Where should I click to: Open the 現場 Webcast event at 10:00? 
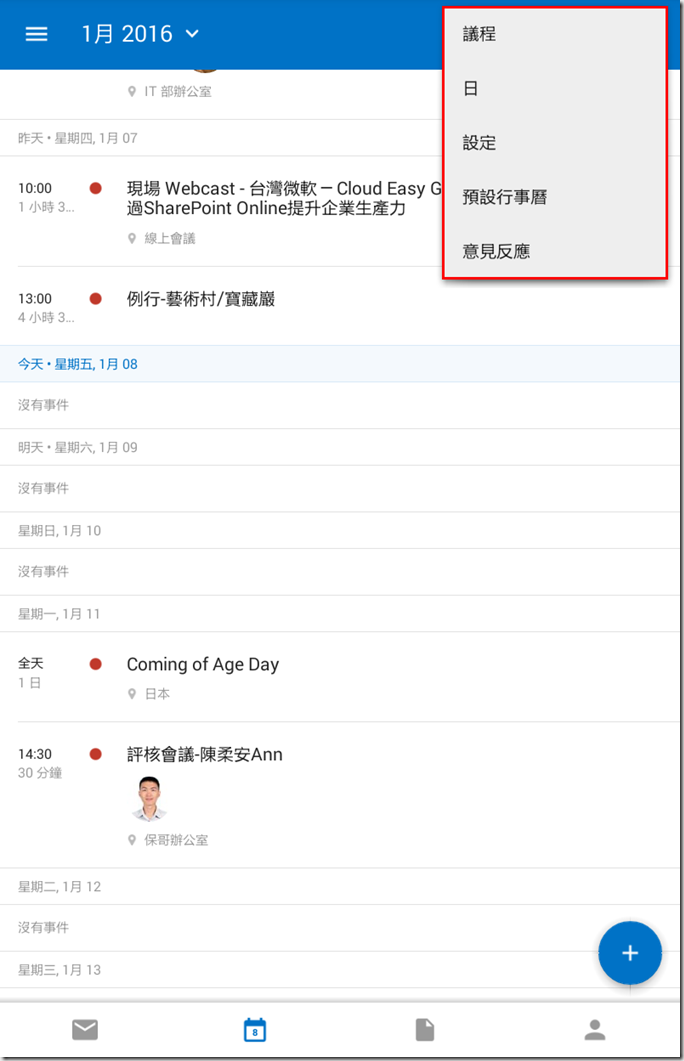280,198
